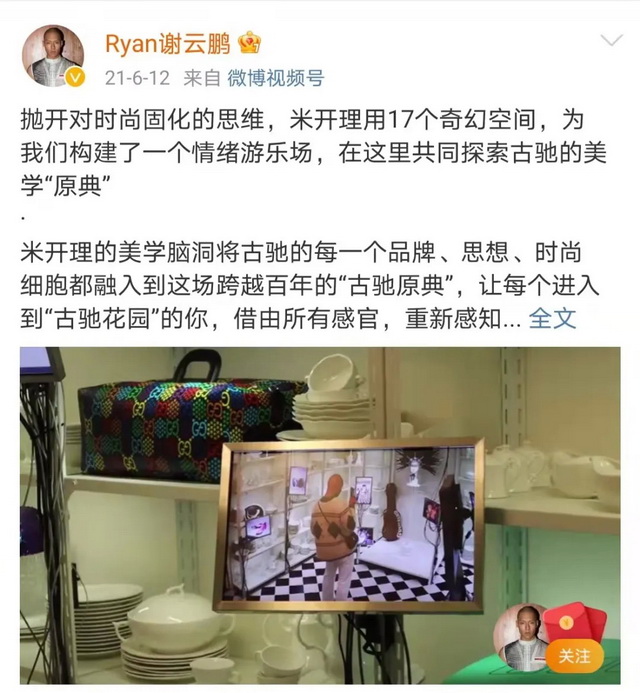Screen dimensions: 640x693
Task: Open Ryan谢云鹏's profile avatar
Action: pyautogui.click(x=53, y=55)
